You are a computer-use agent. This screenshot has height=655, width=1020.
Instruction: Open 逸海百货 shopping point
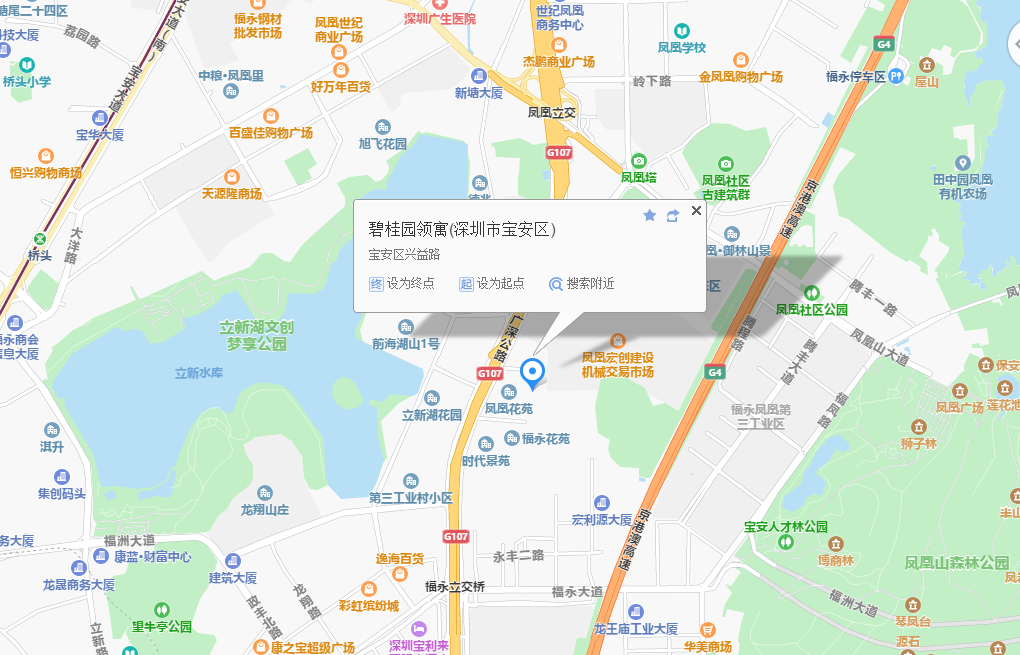tap(399, 558)
